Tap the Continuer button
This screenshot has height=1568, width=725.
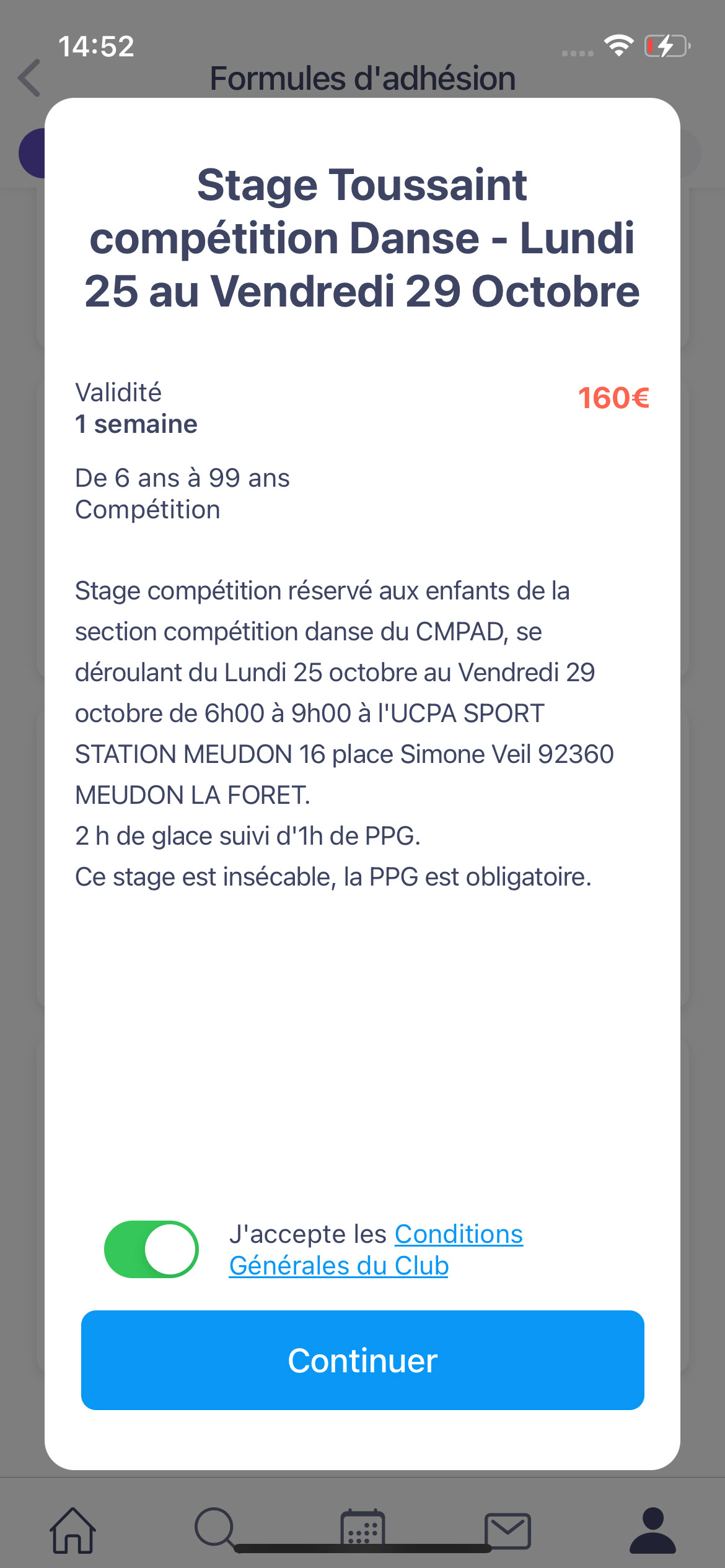[362, 1360]
